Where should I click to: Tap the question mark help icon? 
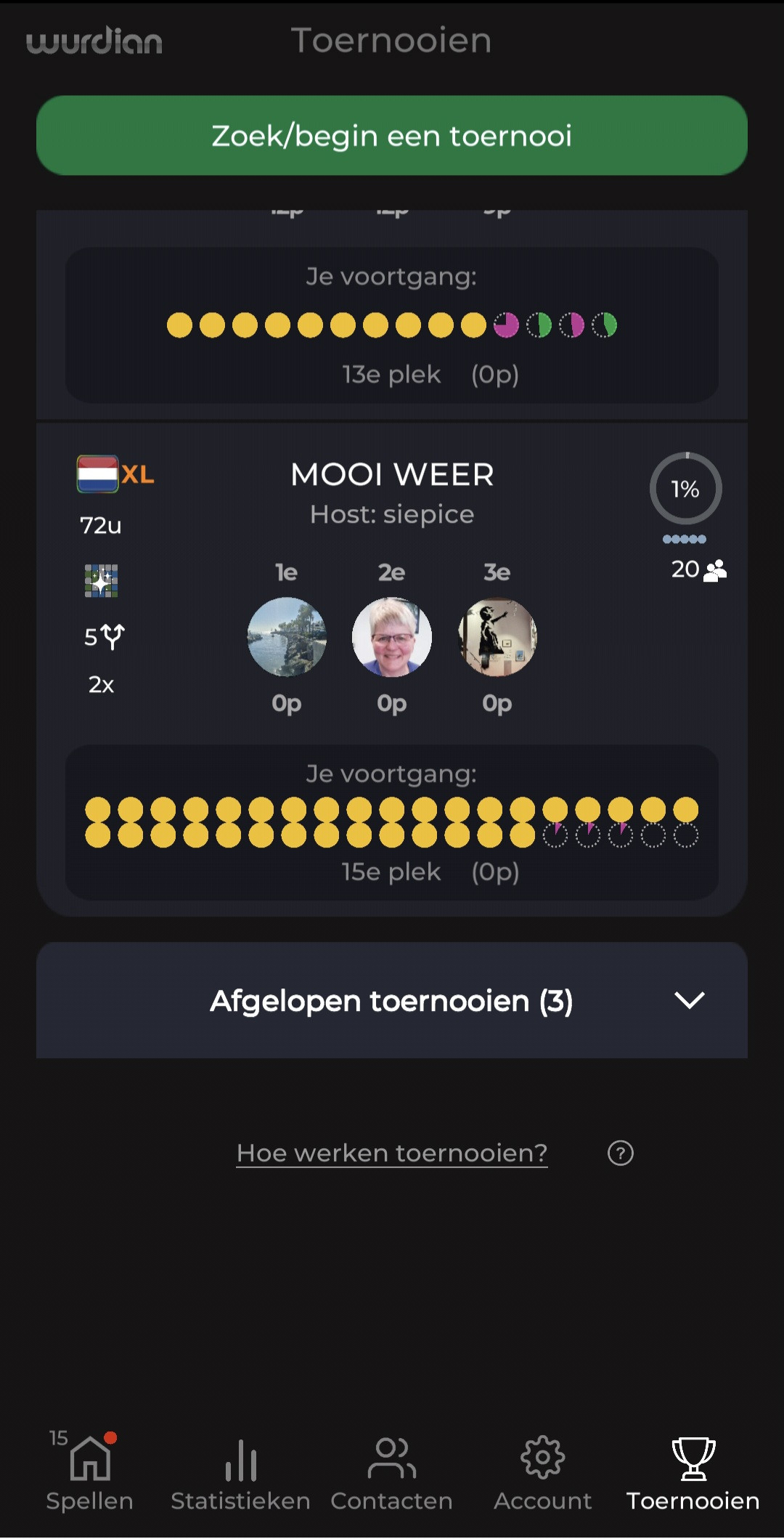(620, 1153)
